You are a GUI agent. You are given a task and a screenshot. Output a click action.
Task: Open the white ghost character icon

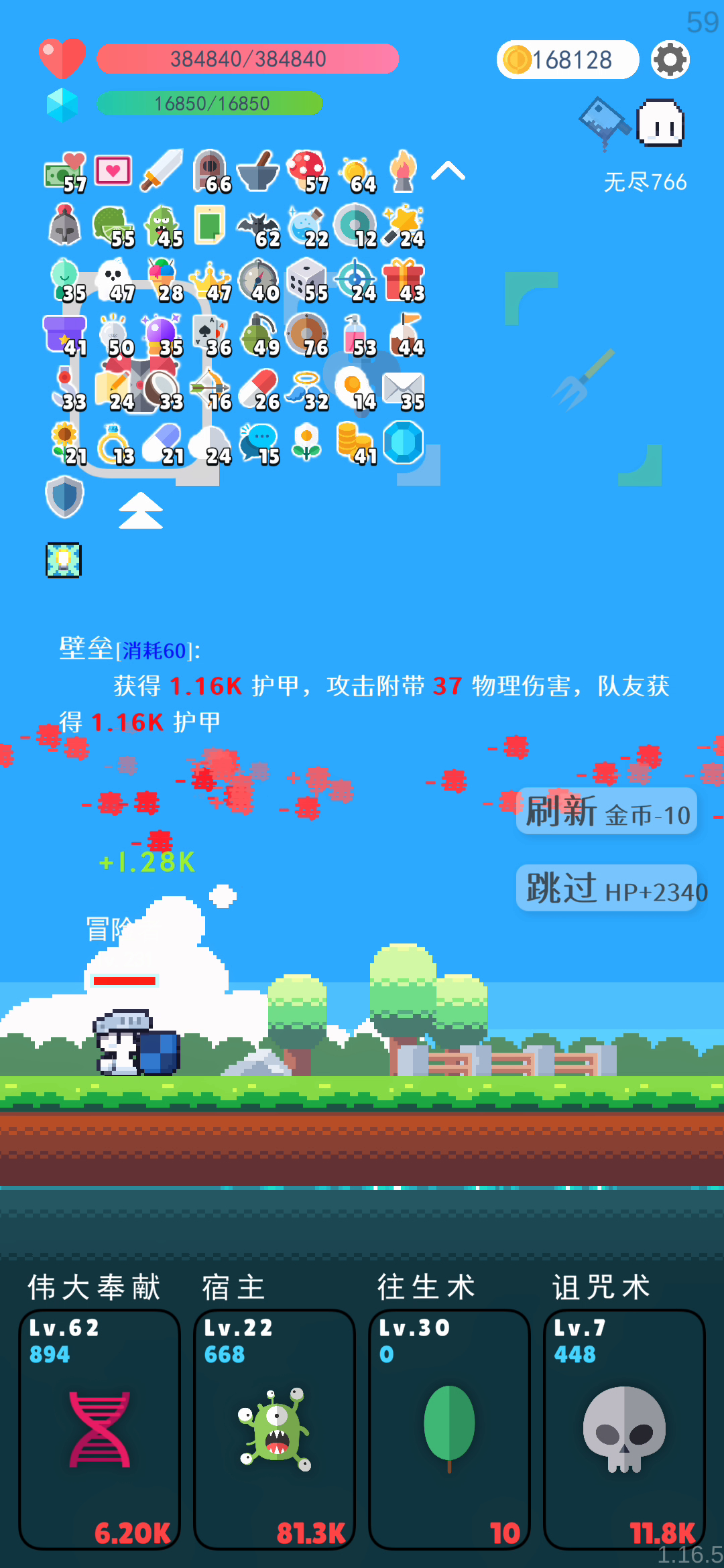(x=660, y=123)
